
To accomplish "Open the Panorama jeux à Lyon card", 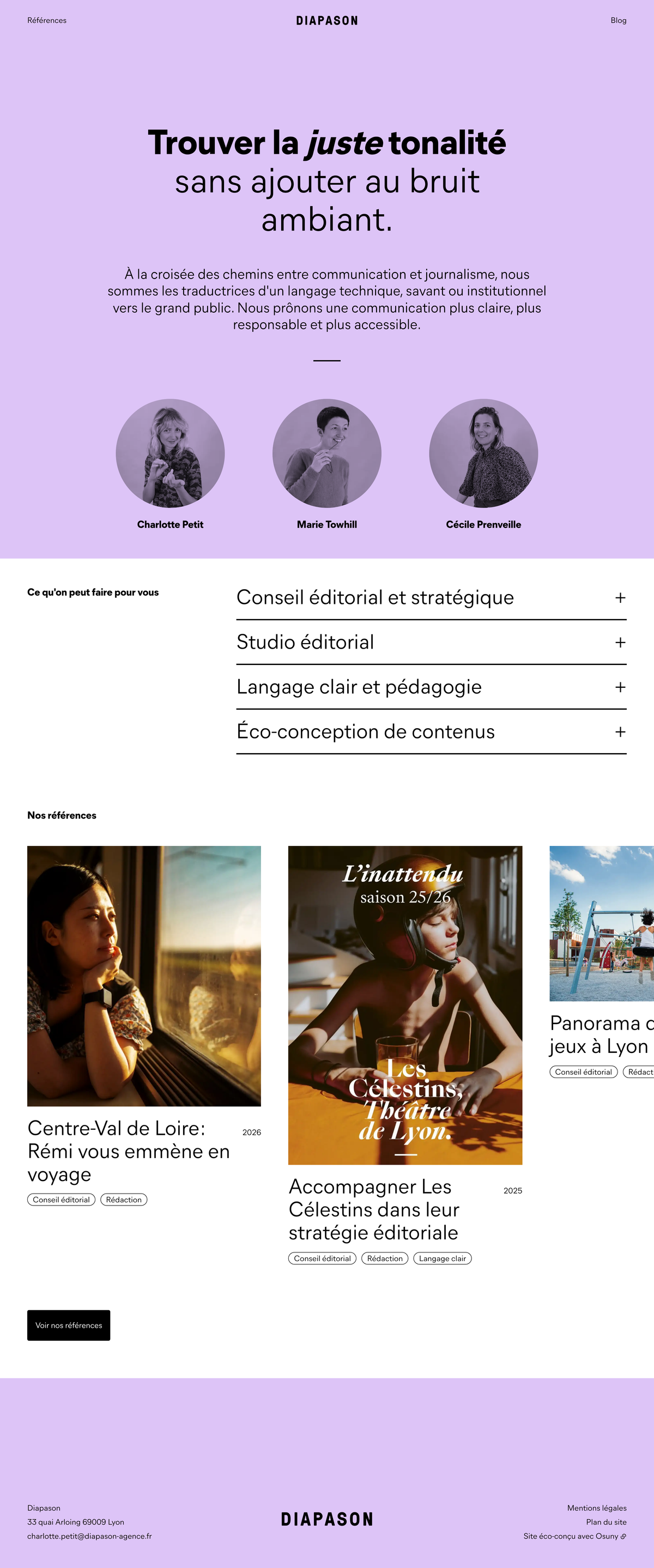I will (x=601, y=1034).
